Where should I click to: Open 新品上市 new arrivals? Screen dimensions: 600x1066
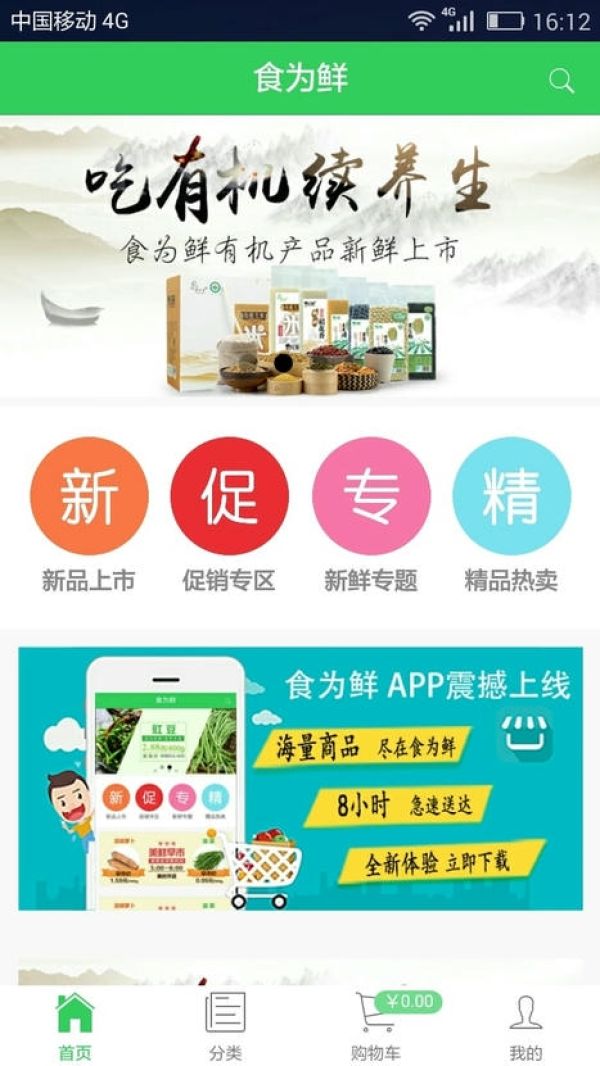(89, 515)
